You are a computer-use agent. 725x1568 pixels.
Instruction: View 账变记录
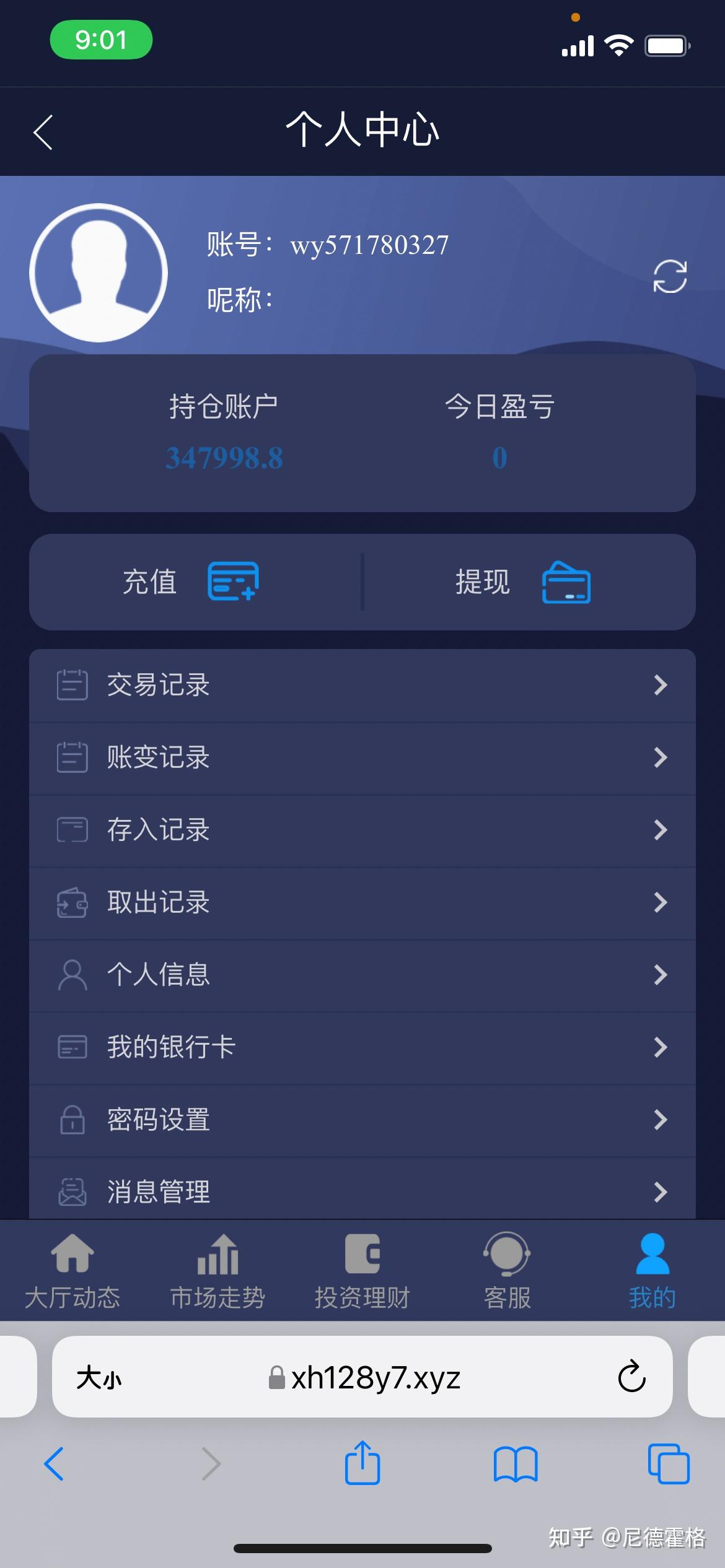point(362,757)
